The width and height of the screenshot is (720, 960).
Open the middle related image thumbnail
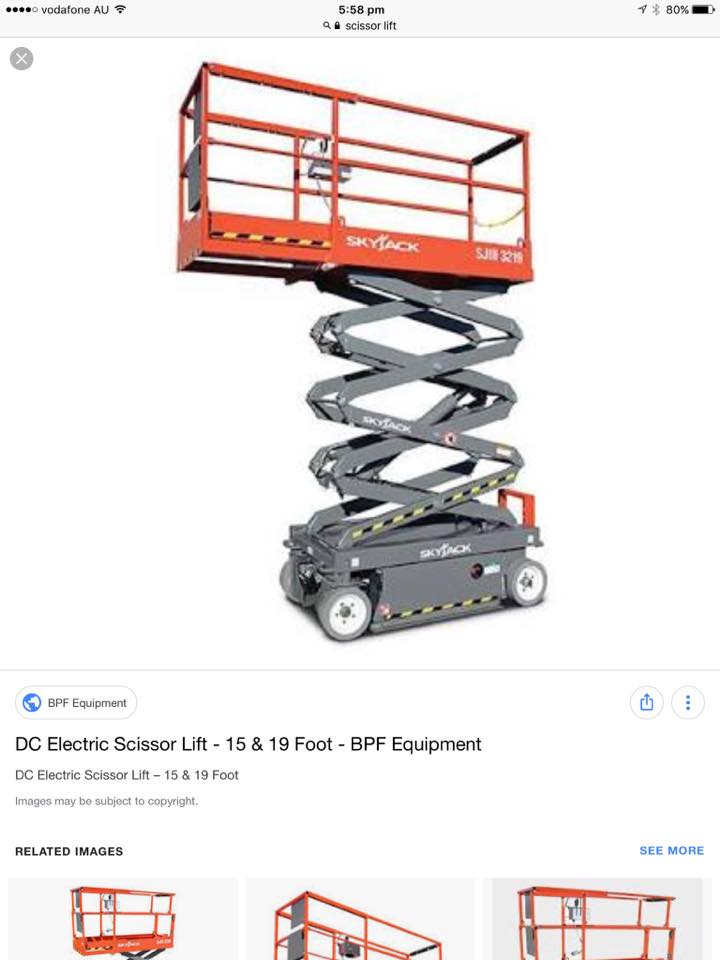click(360, 920)
